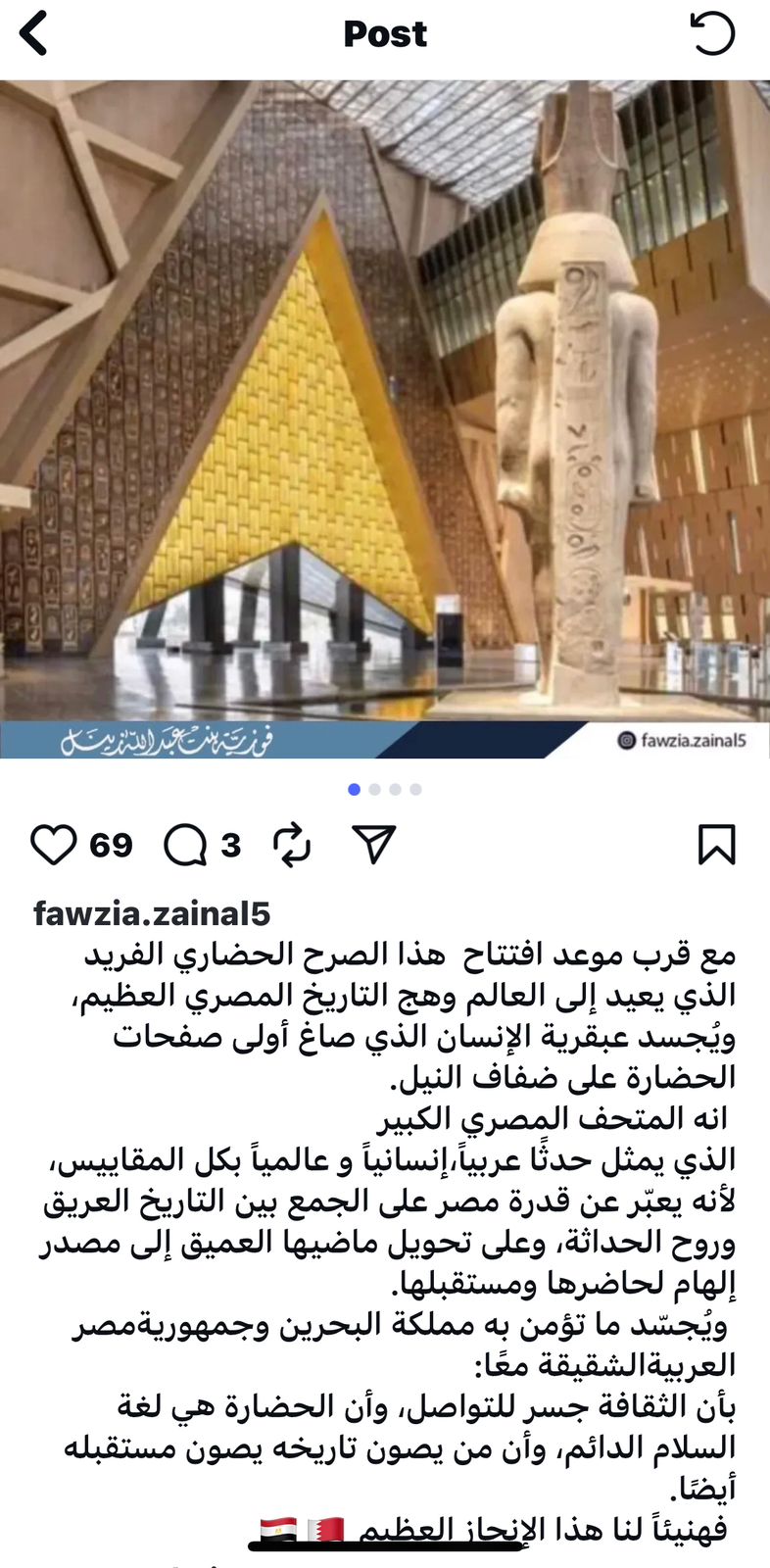The image size is (770, 1568).
Task: Refresh the post
Action: coord(712,34)
